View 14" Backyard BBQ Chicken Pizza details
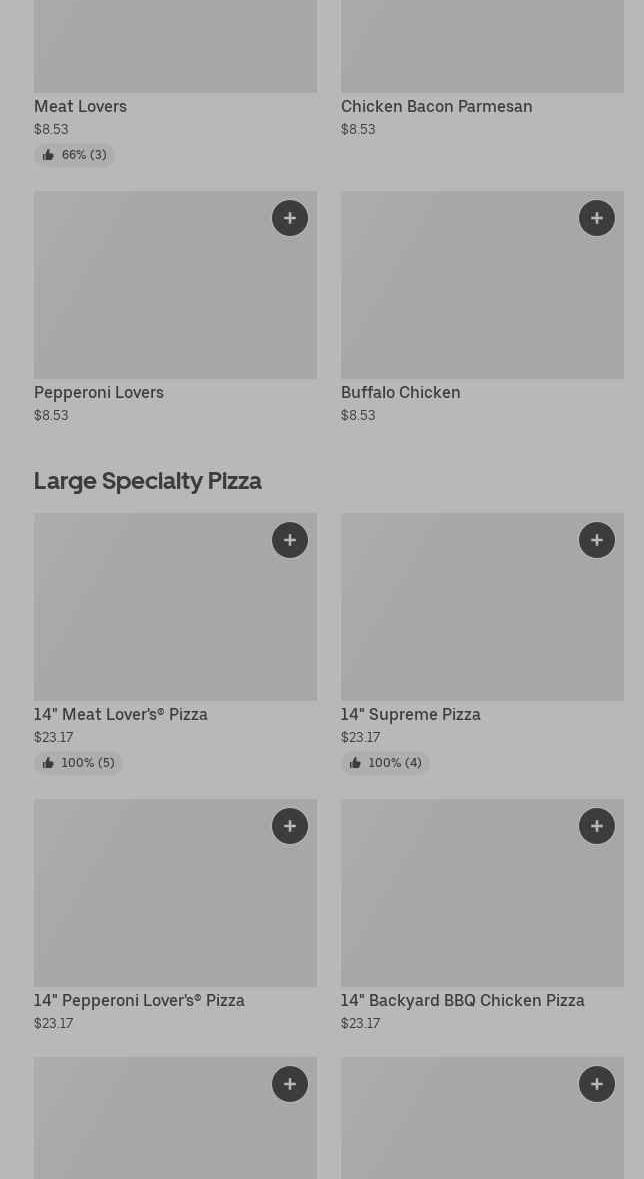 point(462,1000)
